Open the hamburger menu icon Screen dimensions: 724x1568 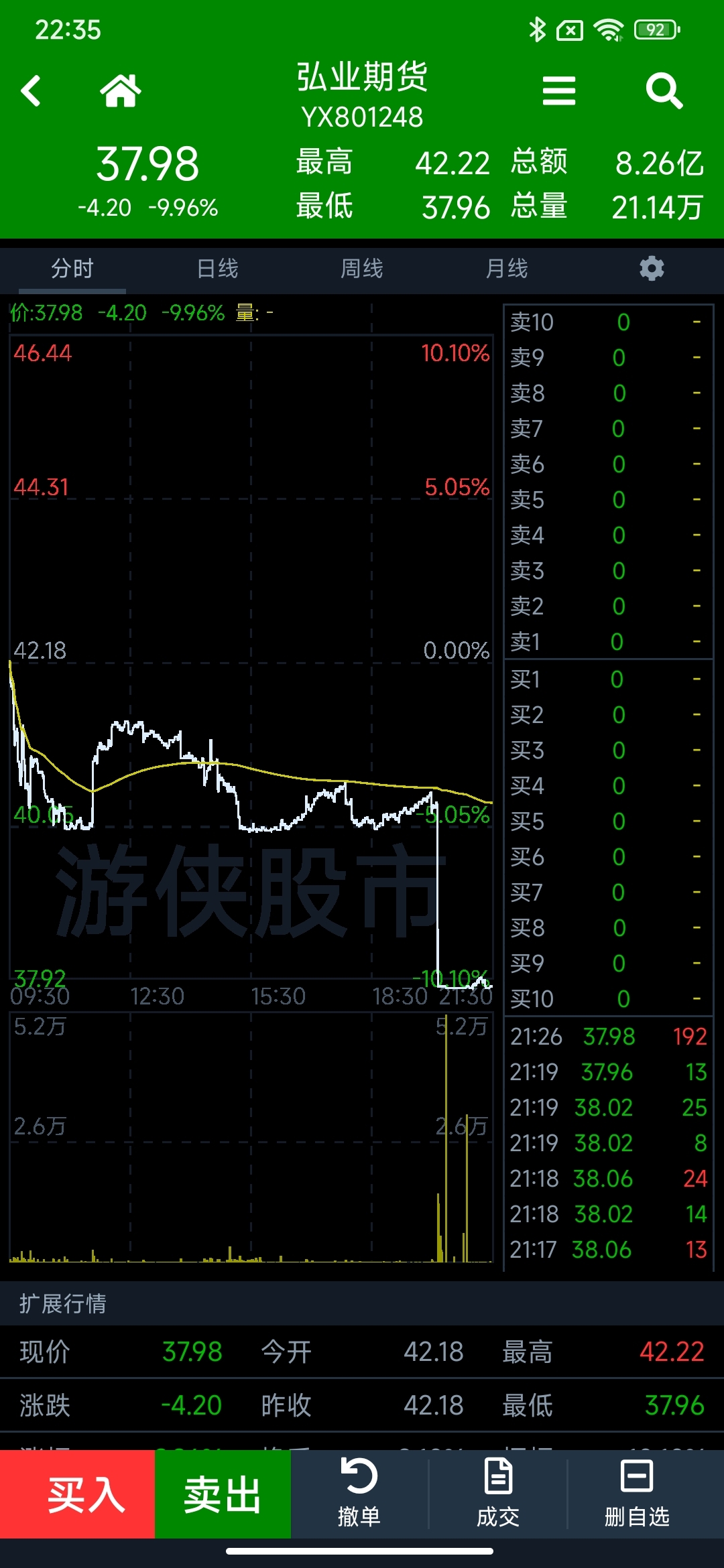click(x=559, y=90)
